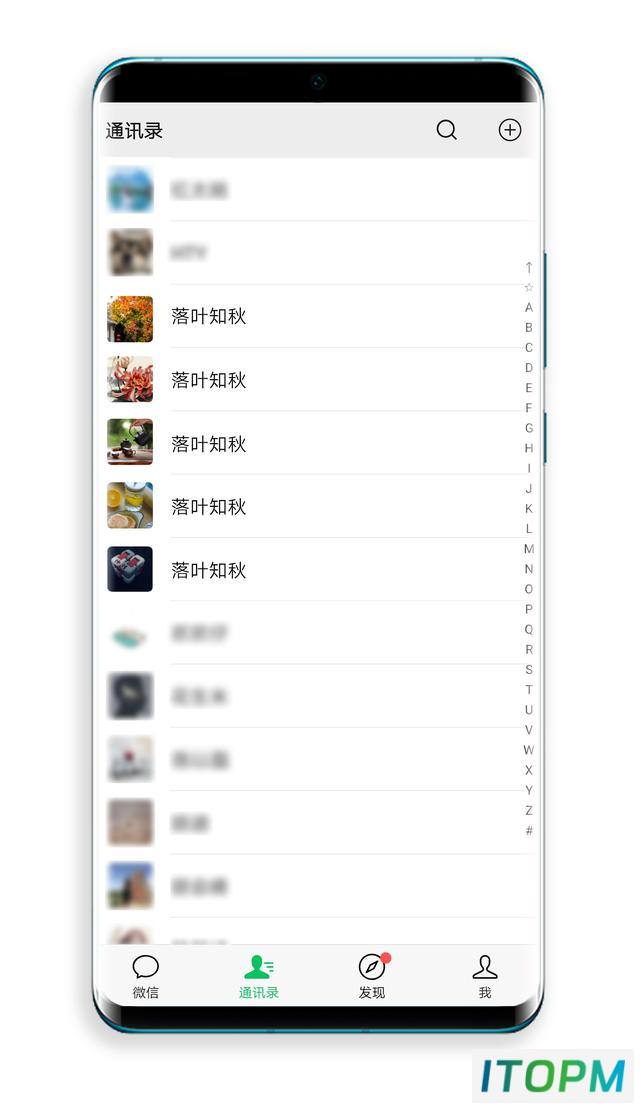Jump to letter Z in the index
This screenshot has height=1109, width=640.
(528, 811)
